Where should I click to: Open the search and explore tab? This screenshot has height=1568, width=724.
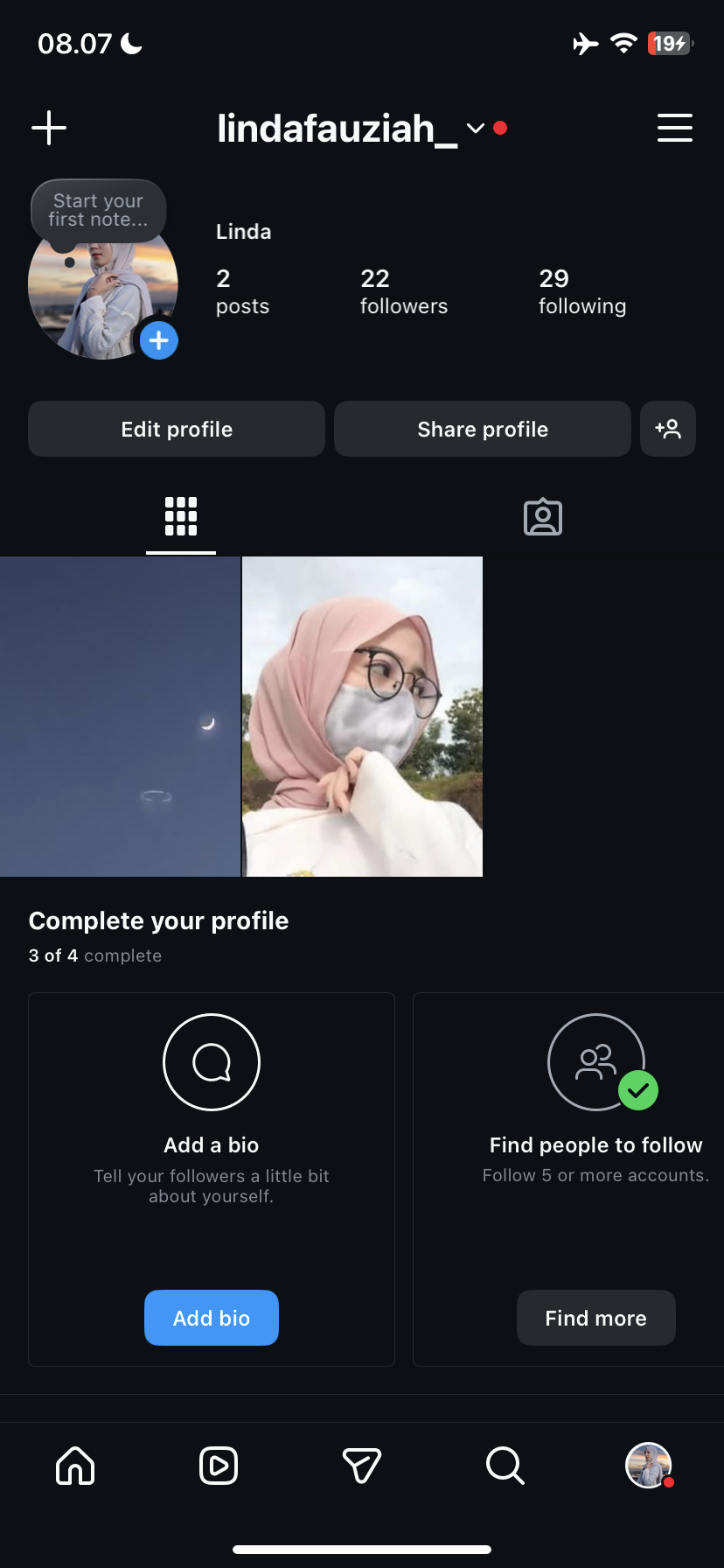[505, 1466]
